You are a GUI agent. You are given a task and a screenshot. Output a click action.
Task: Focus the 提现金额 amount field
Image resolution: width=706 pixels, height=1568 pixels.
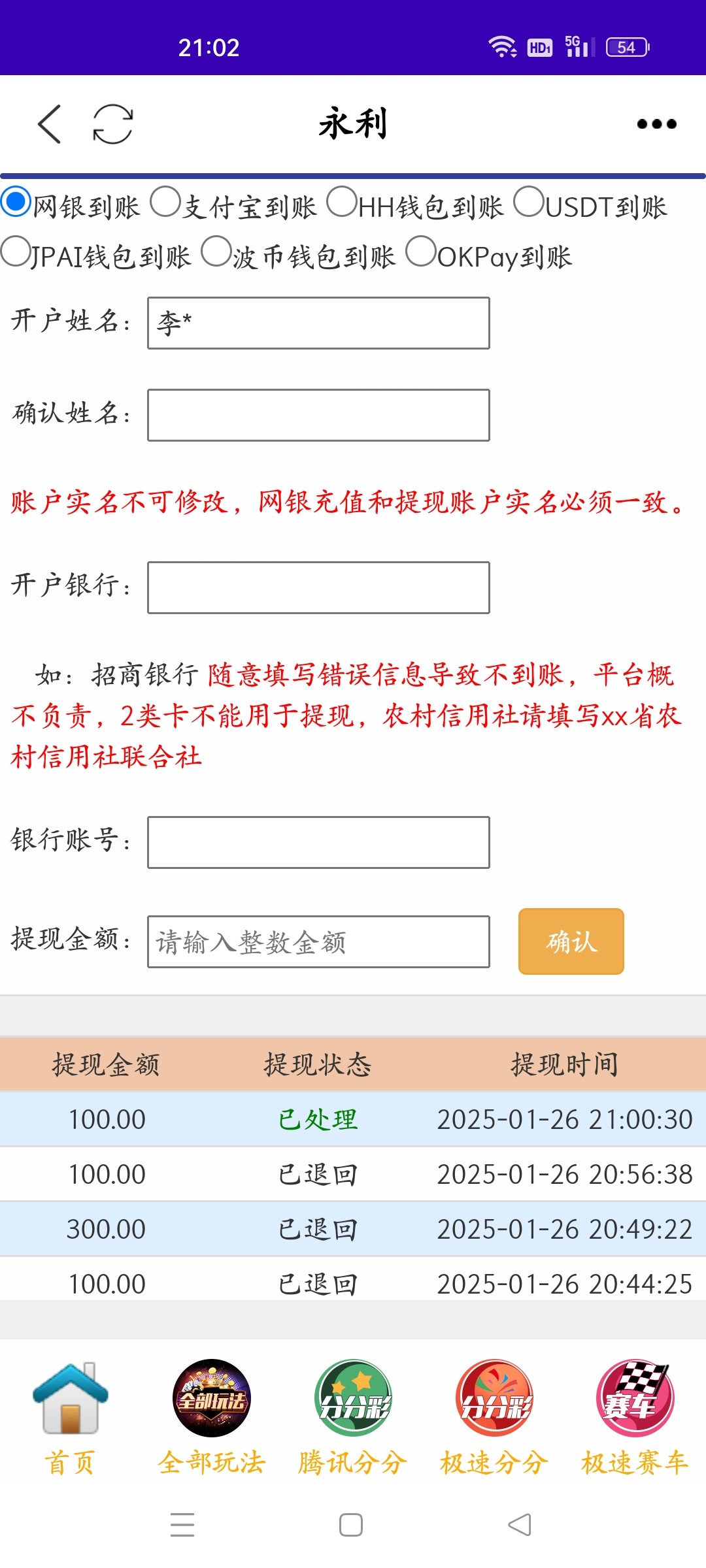318,941
